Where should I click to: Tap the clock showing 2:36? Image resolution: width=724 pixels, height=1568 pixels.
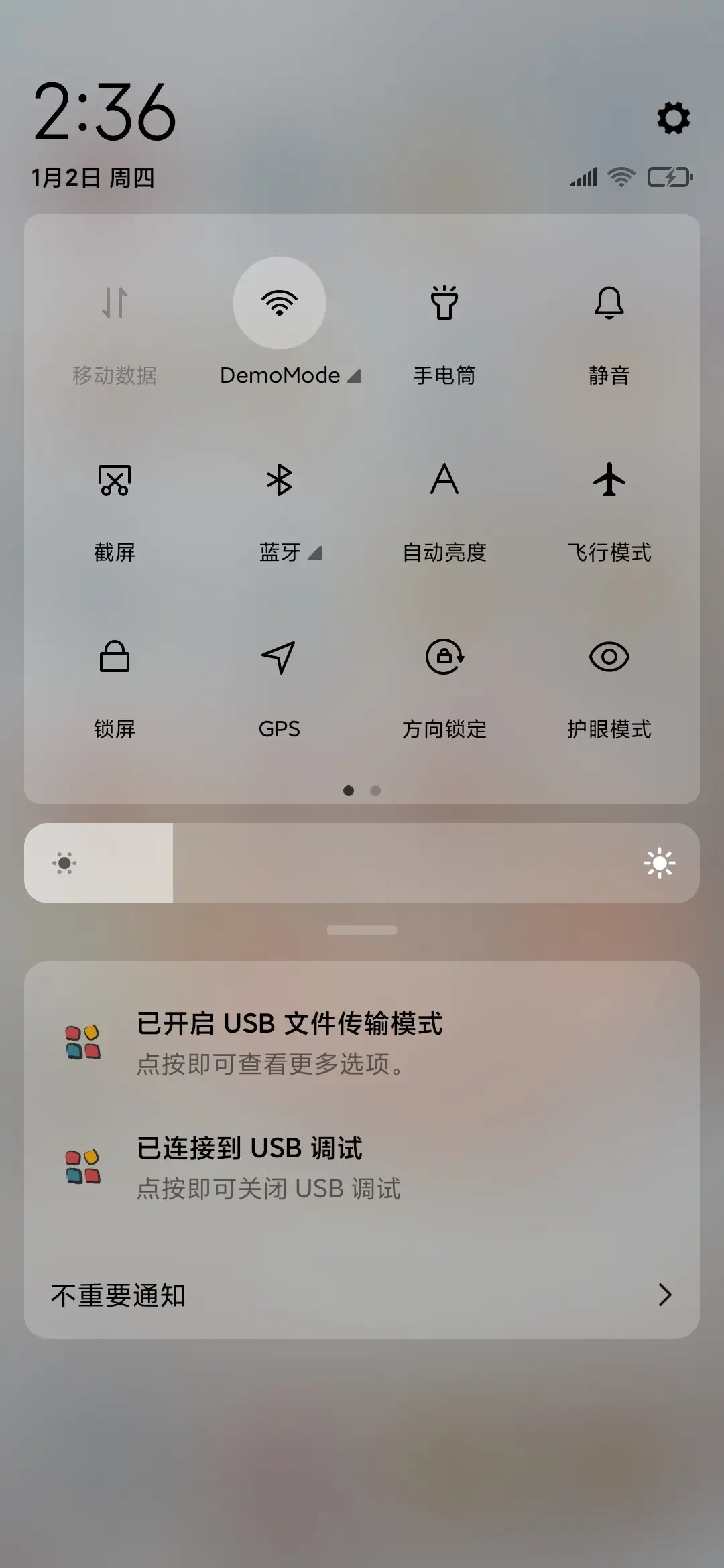coord(104,114)
